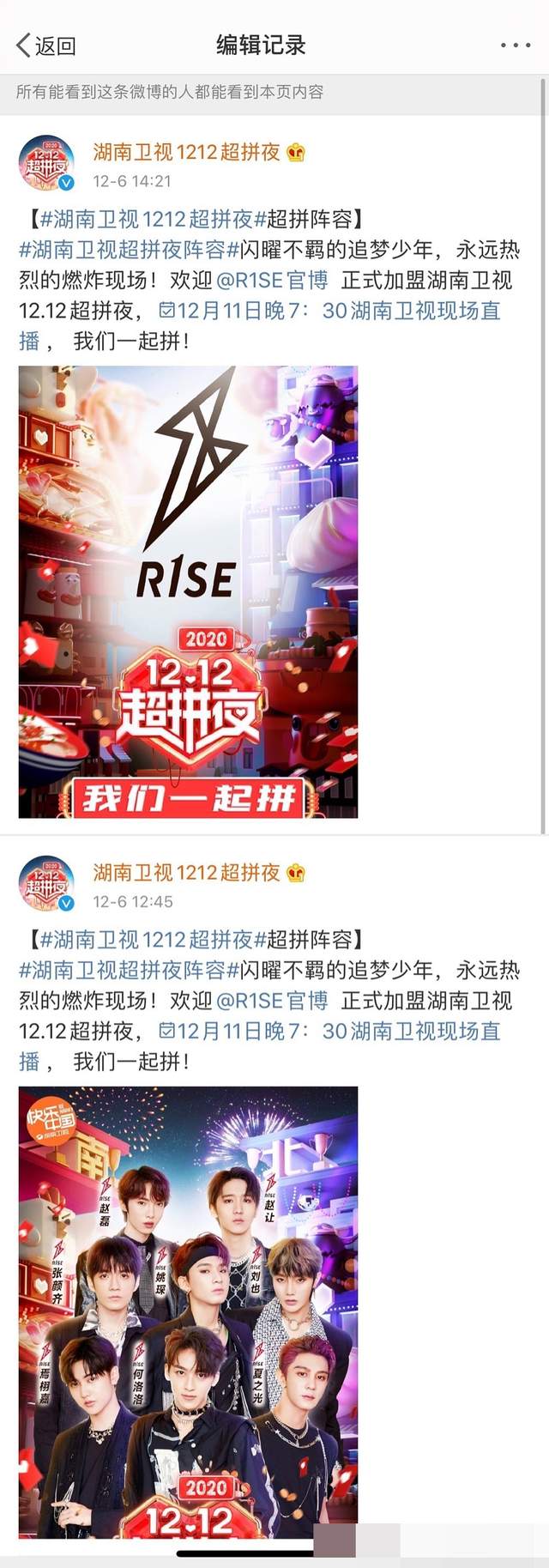Tap the account name 湖南卫视1212超拼夜 on the 12:45 post
The width and height of the screenshot is (549, 1568).
click(x=186, y=873)
